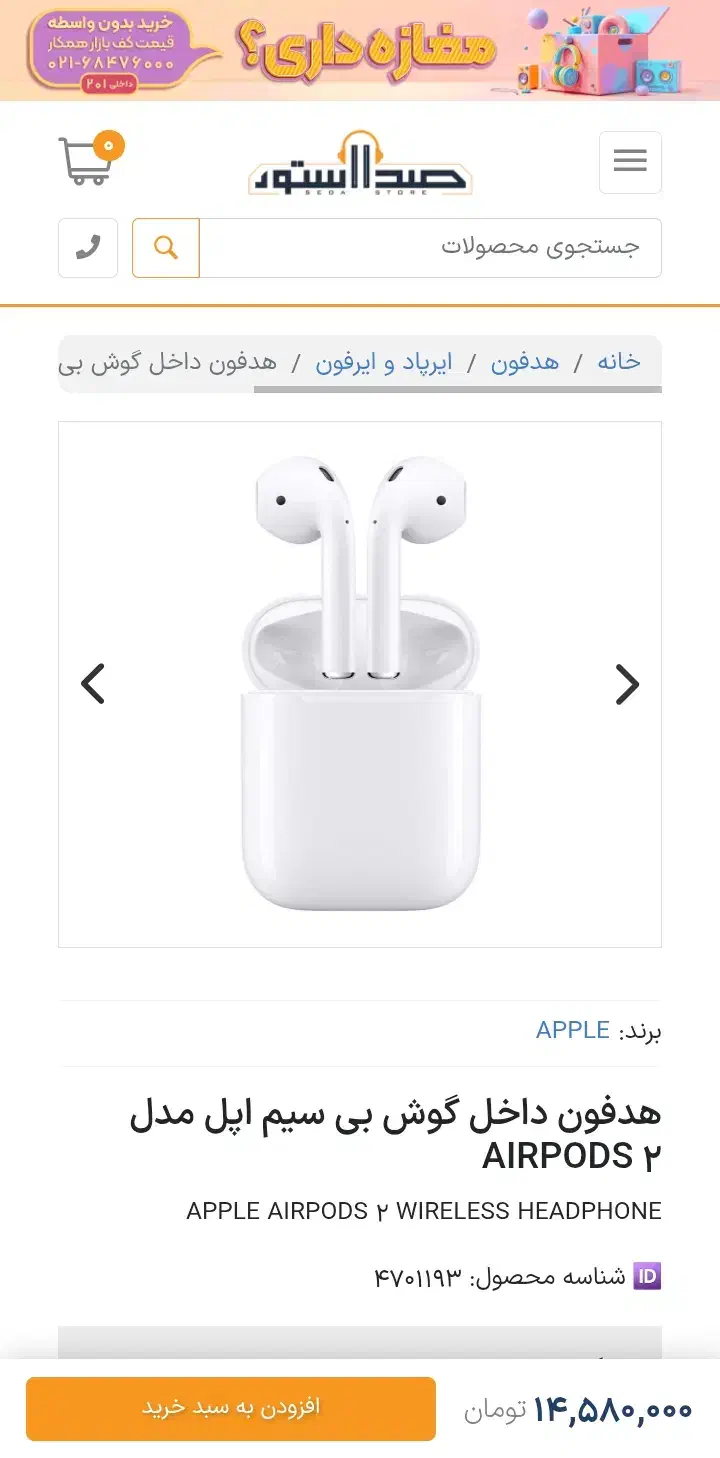Open the top store-owner promo banner
This screenshot has width=720, height=1458.
point(360,50)
